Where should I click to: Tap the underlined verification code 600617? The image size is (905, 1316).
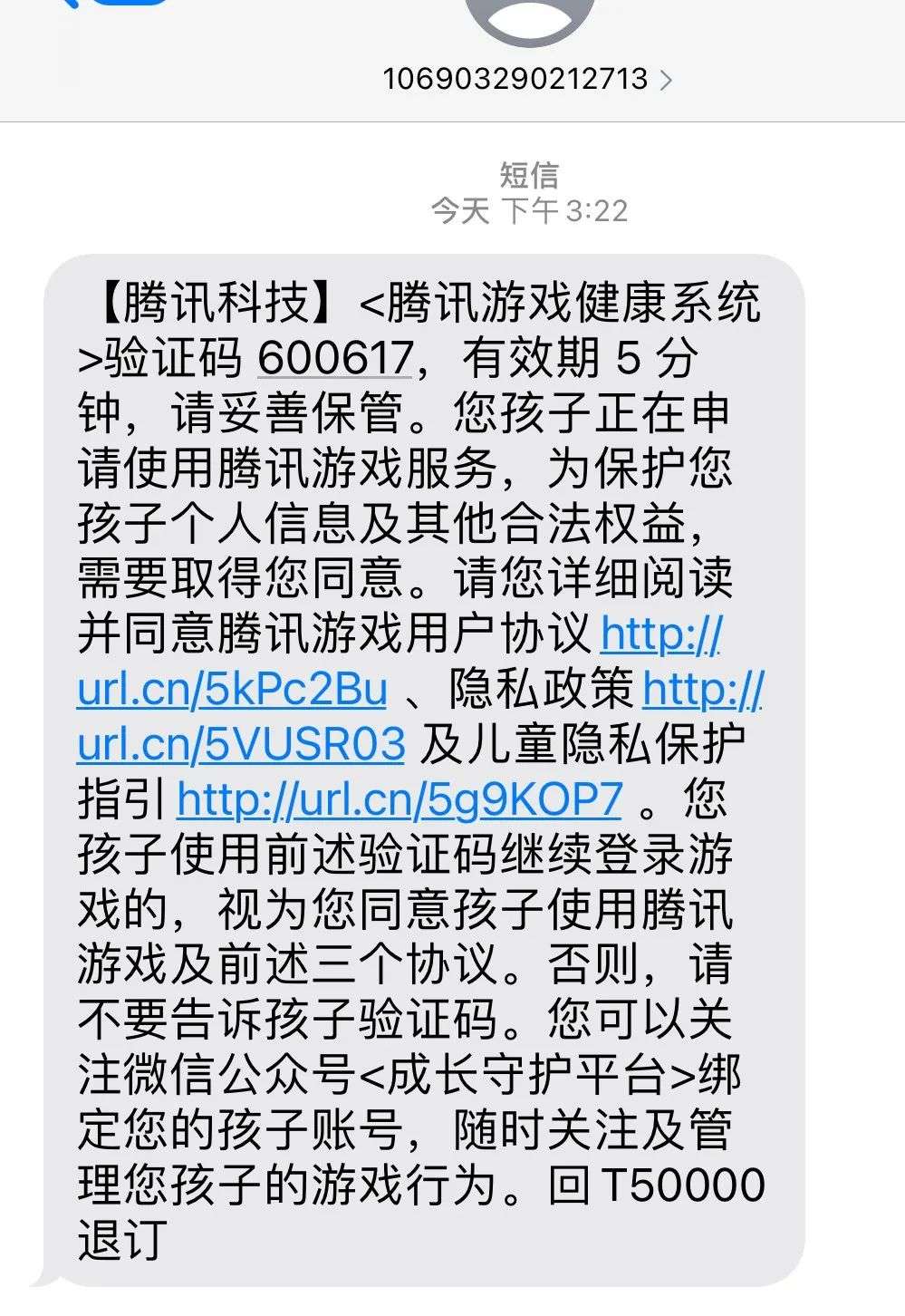pos(335,357)
